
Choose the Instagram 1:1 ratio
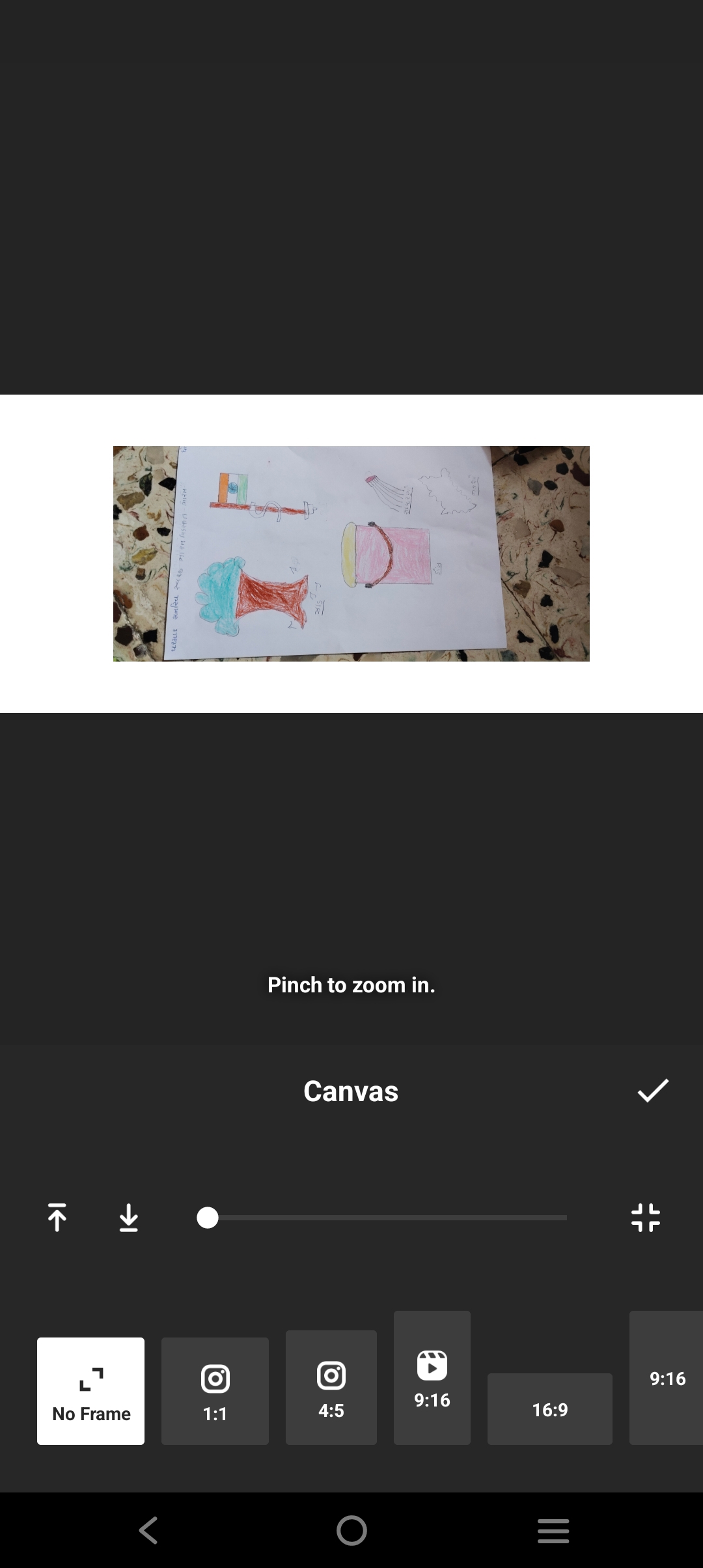(x=215, y=1391)
